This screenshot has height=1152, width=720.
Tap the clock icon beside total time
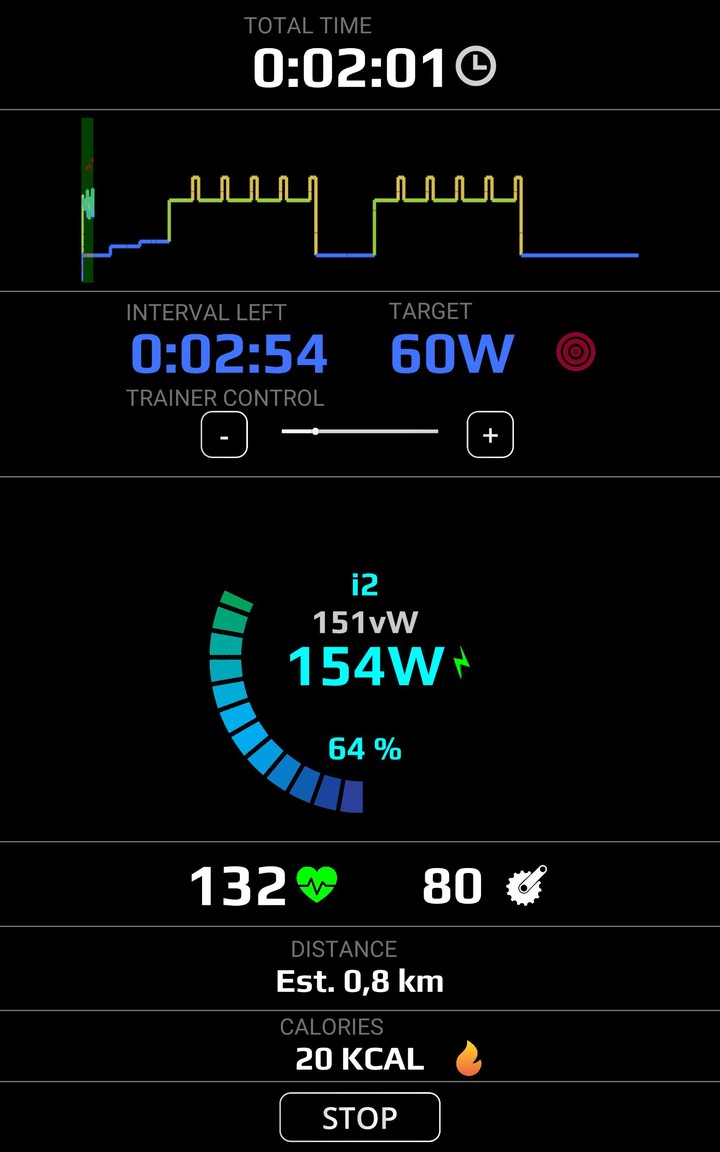(476, 67)
